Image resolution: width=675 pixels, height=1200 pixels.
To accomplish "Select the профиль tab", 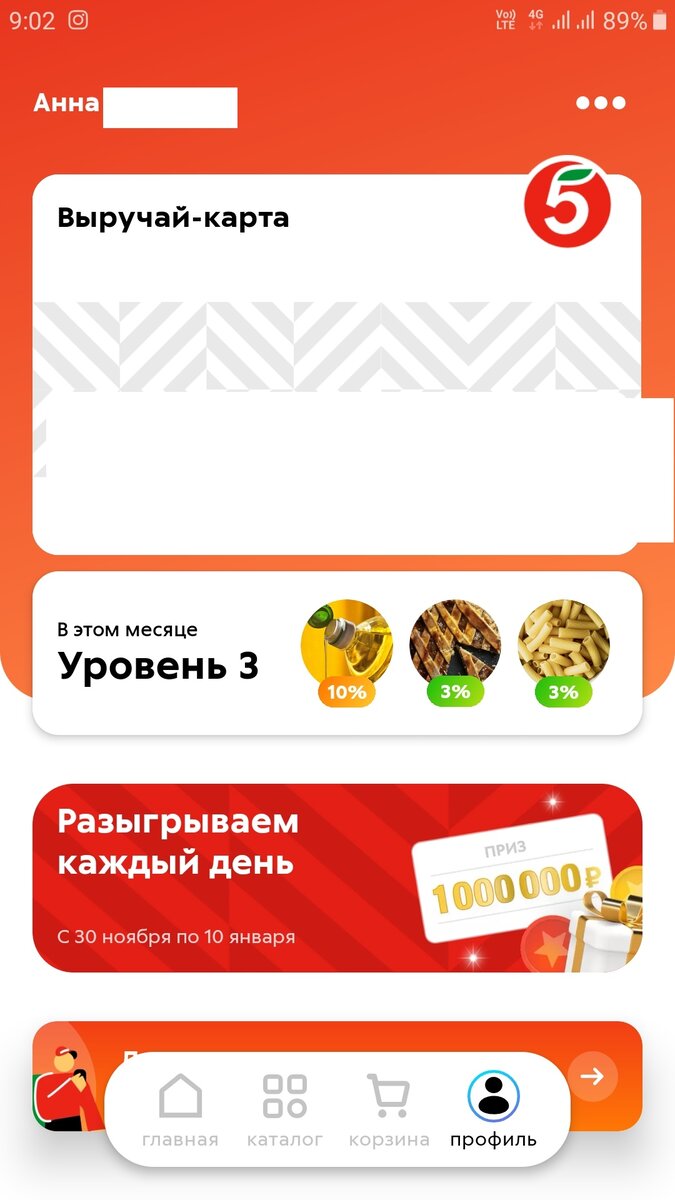I will click(x=493, y=1110).
